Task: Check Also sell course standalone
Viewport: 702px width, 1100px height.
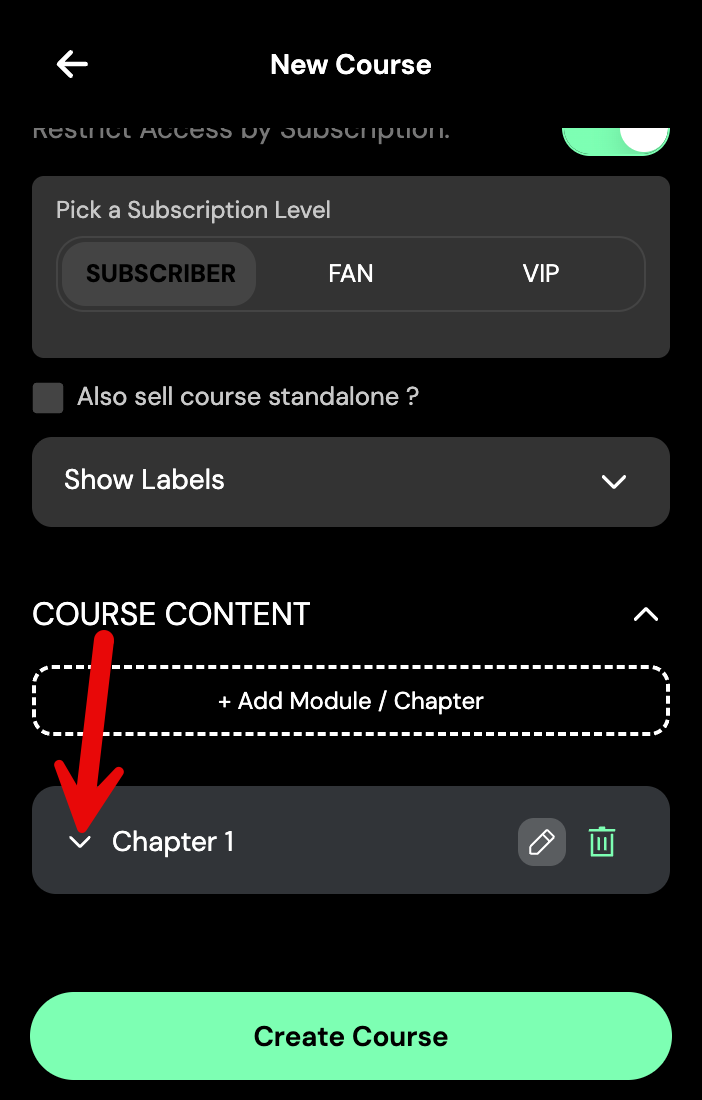Action: click(48, 397)
